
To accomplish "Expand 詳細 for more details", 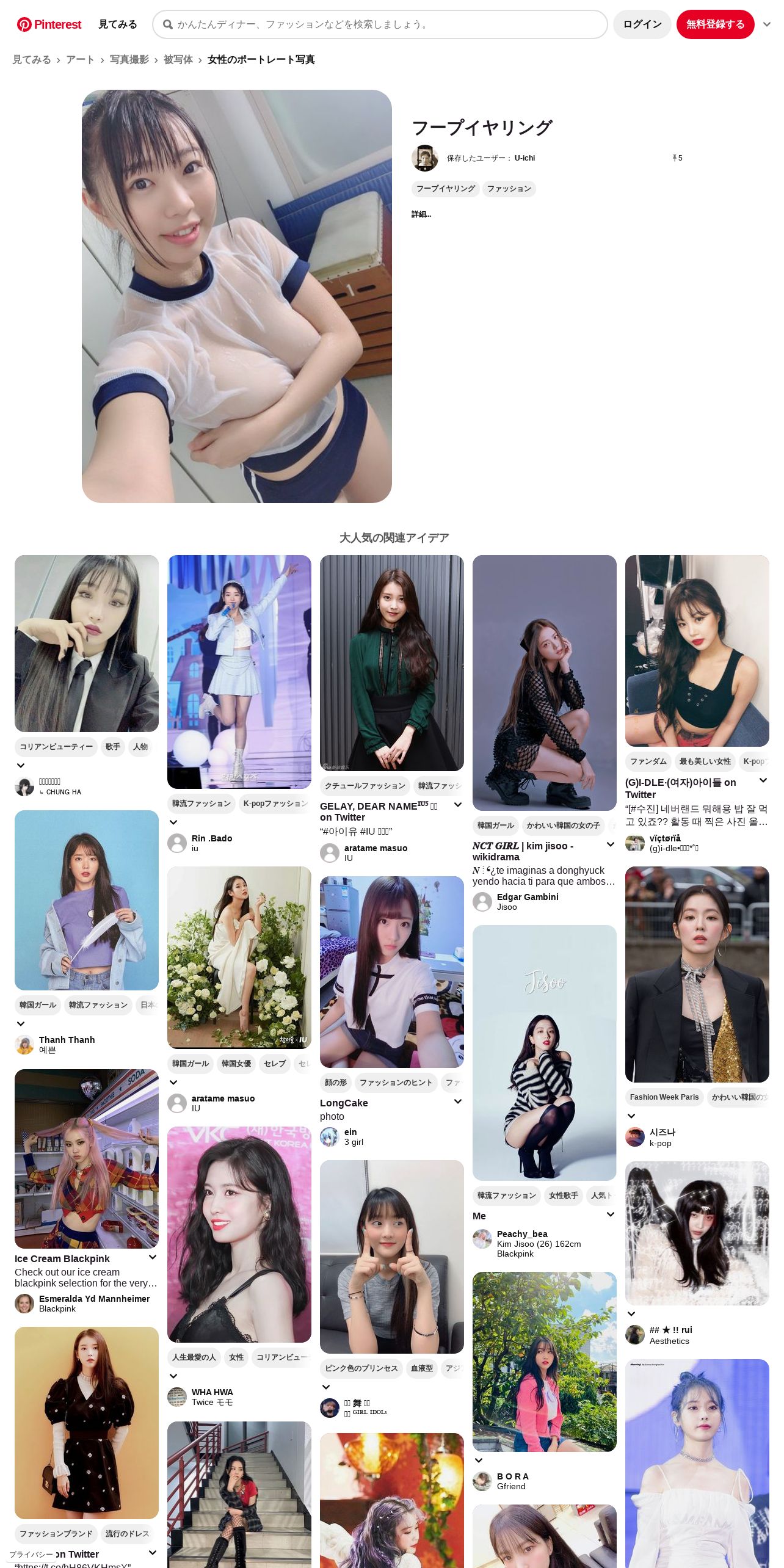I will pyautogui.click(x=421, y=214).
